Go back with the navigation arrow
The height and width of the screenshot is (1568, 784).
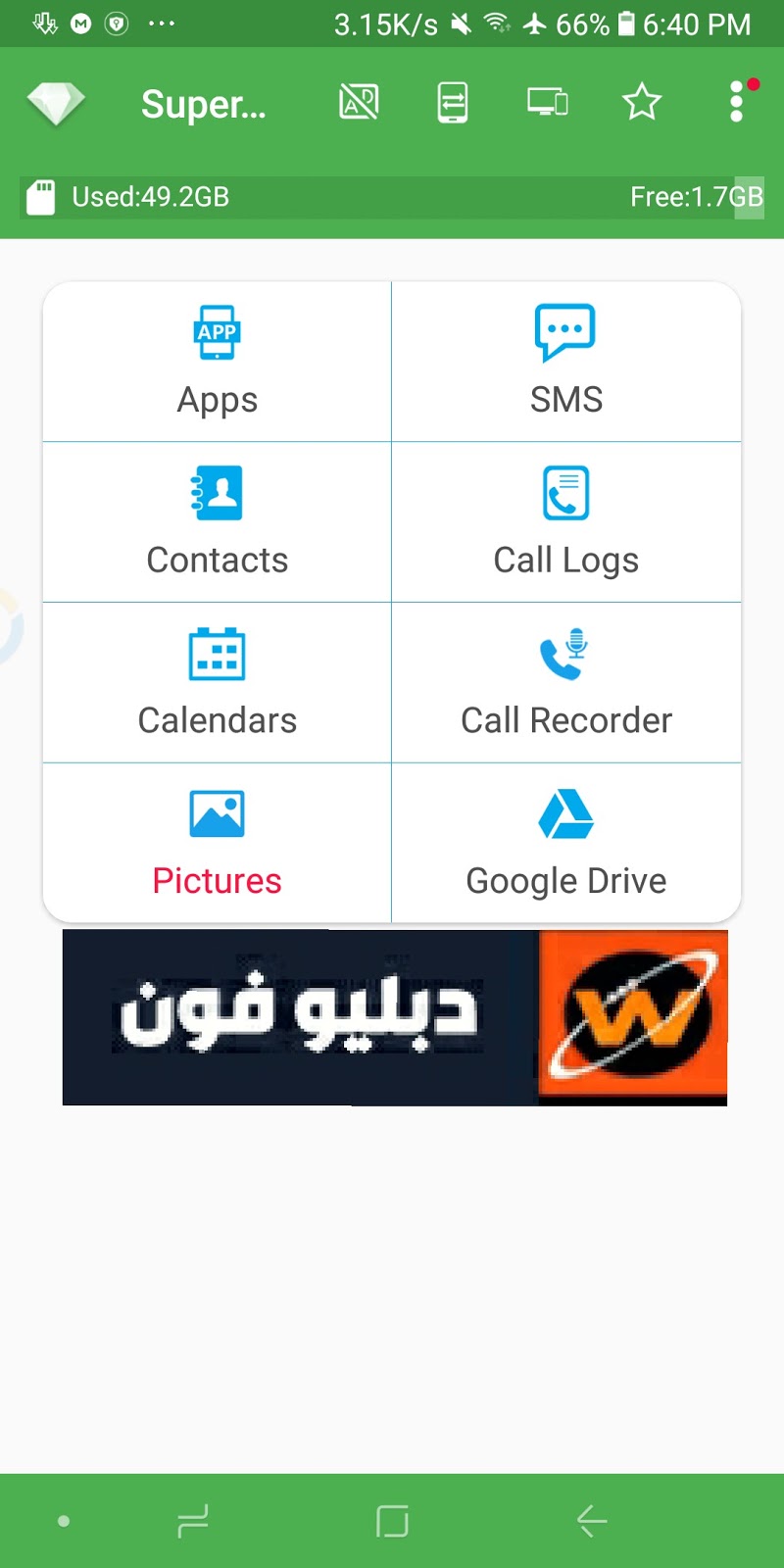point(592,1521)
